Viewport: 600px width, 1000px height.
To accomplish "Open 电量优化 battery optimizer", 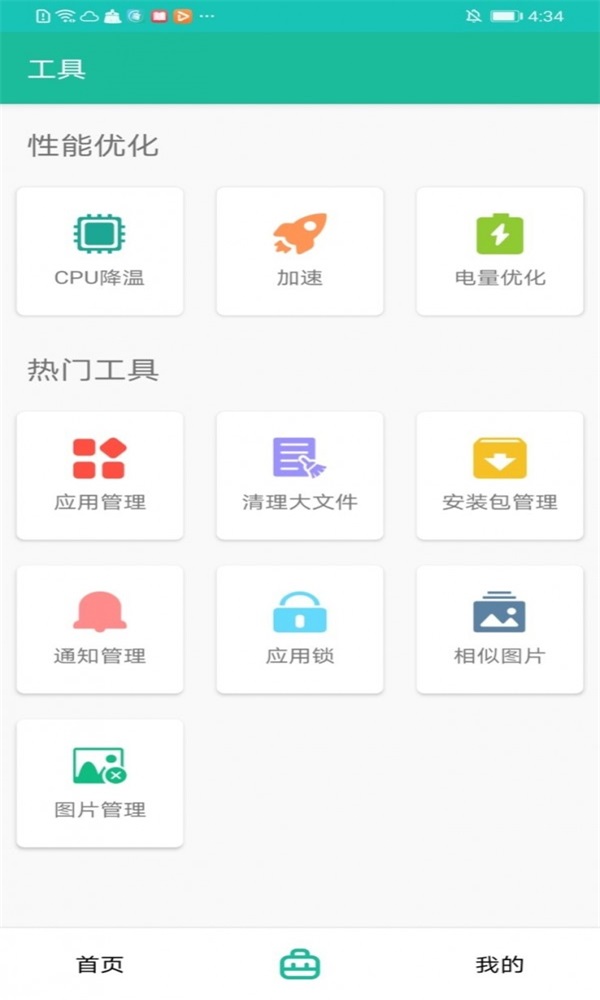I will tap(500, 251).
